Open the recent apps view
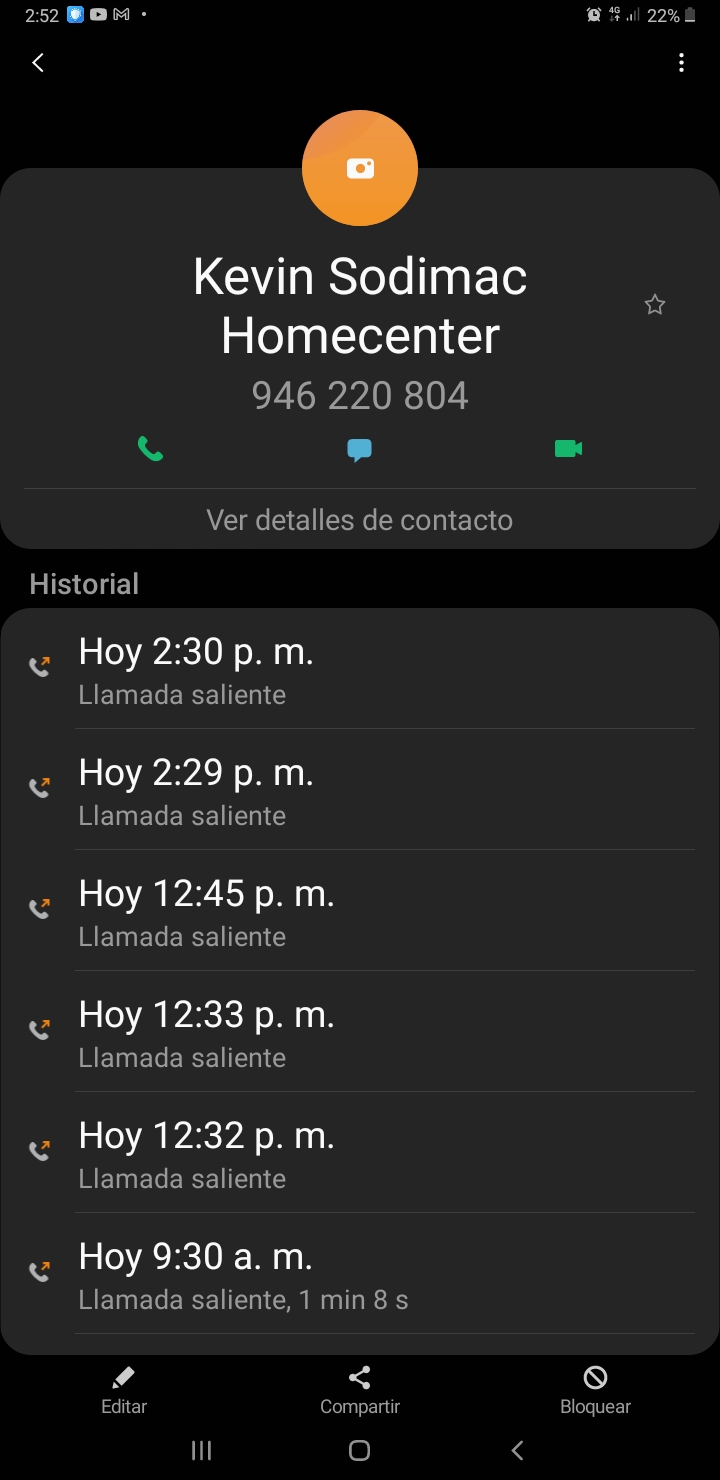This screenshot has height=1480, width=720. tap(202, 1450)
